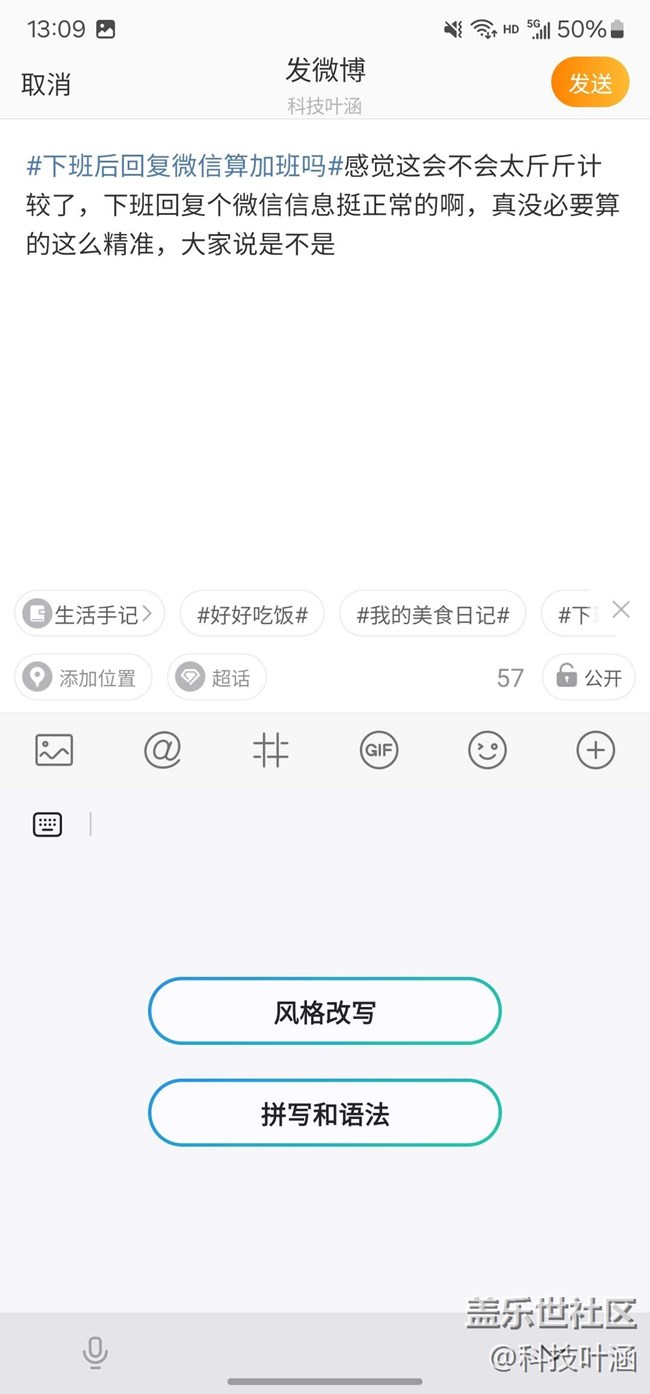Open the 超话 chip
This screenshot has height=1394, width=650.
click(216, 678)
